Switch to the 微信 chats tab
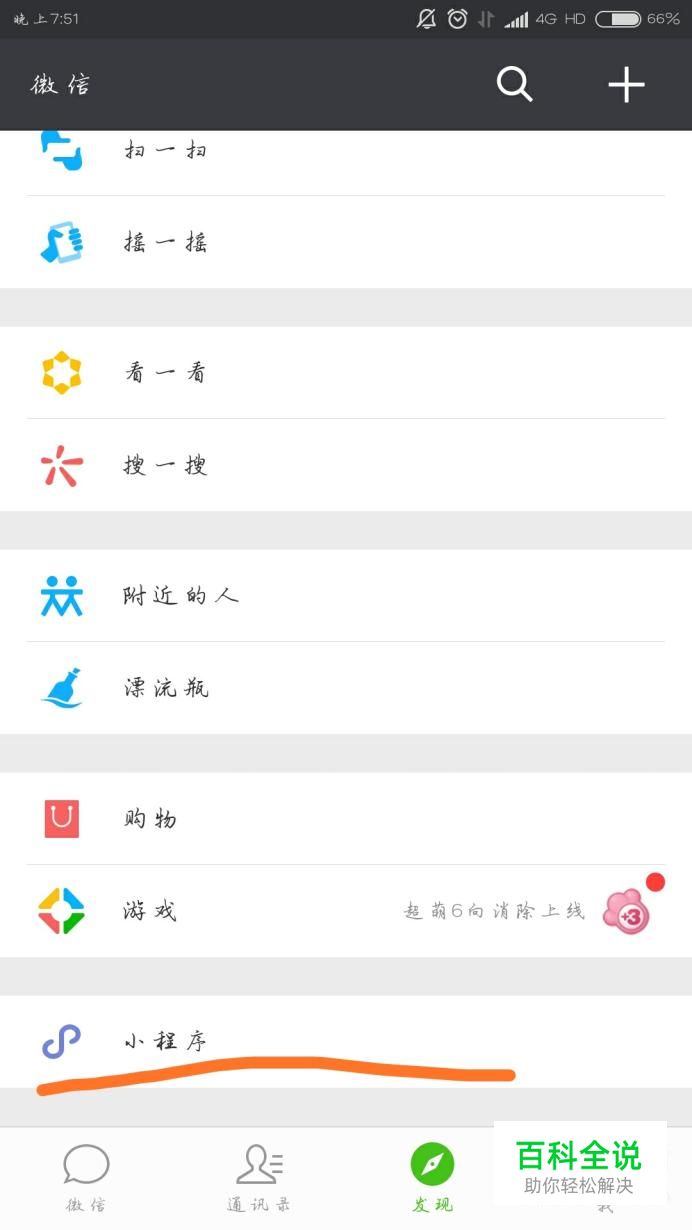Viewport: 692px width, 1230px height. tap(86, 1177)
